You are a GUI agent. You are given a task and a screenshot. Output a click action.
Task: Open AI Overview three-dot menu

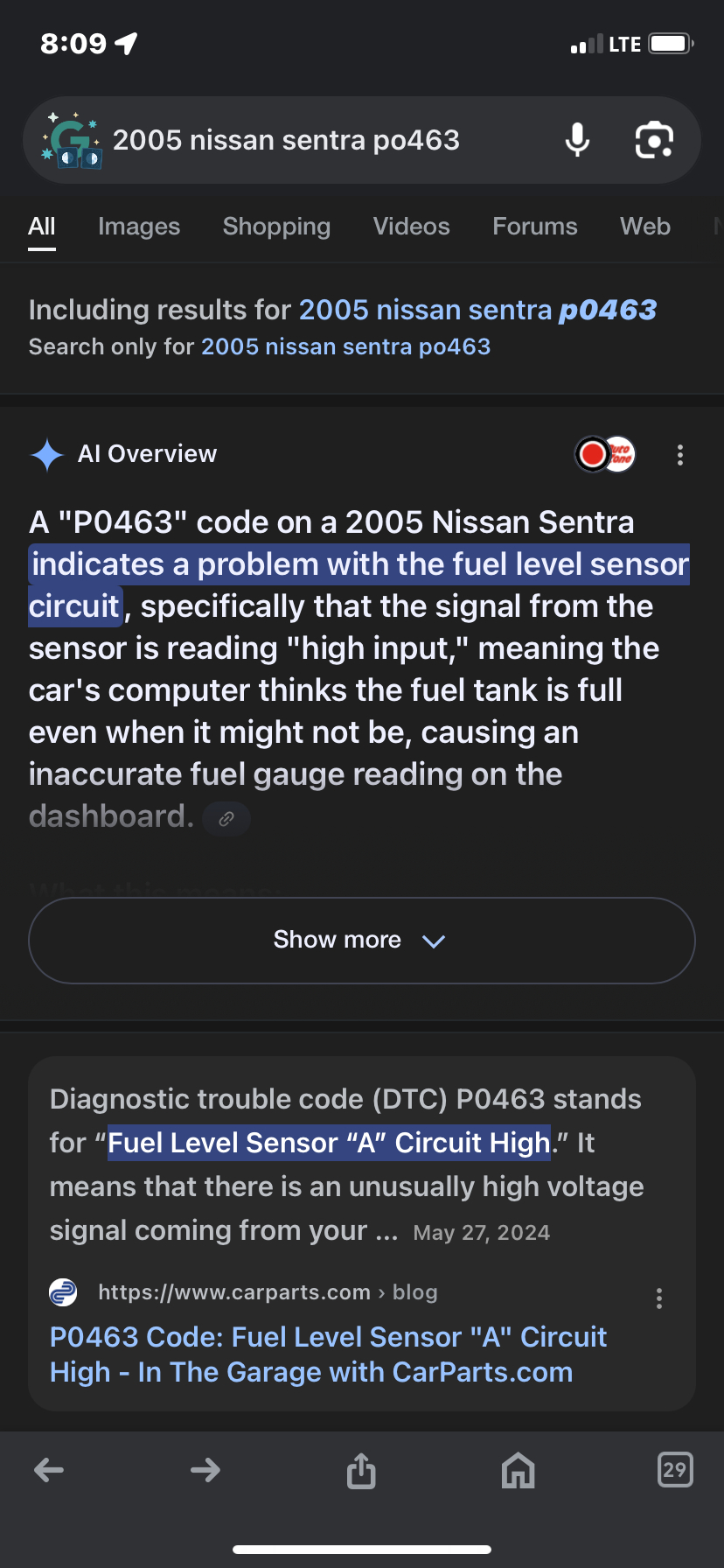679,454
